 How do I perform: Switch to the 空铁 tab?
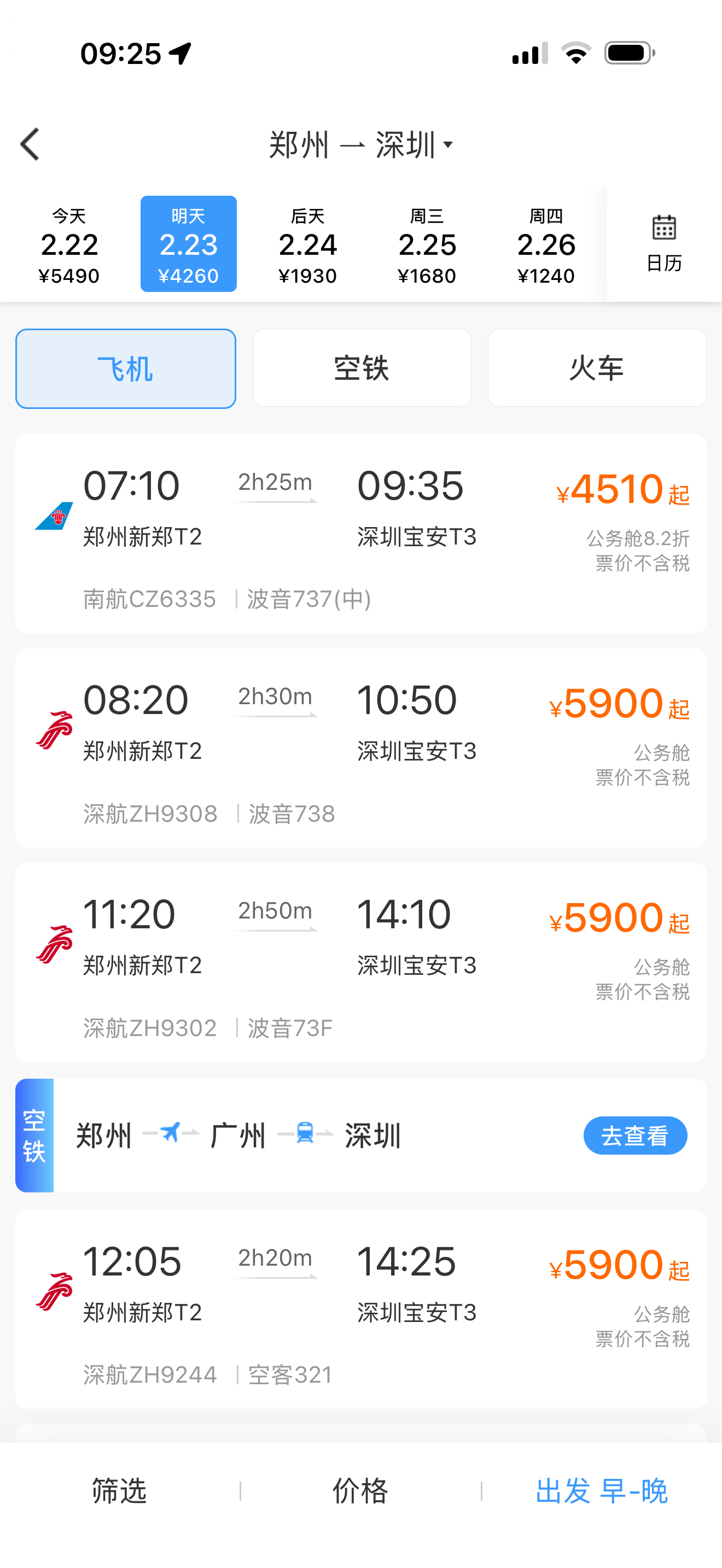(x=361, y=367)
